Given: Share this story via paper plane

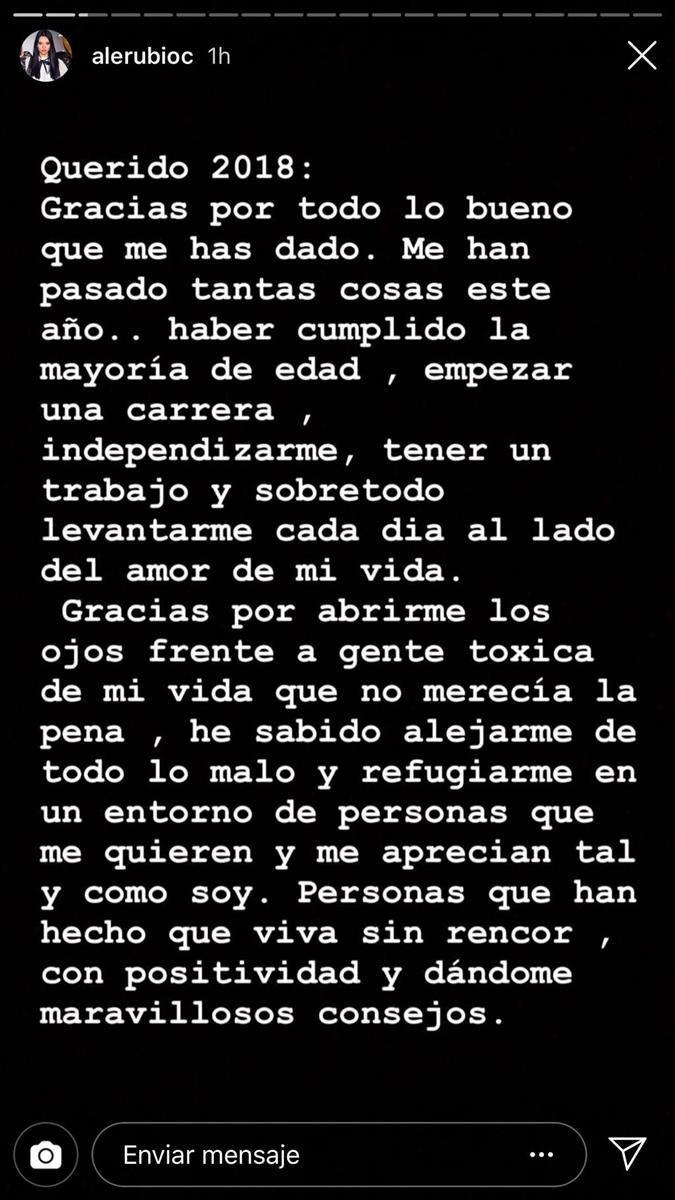Looking at the screenshot, I should [x=627, y=1154].
